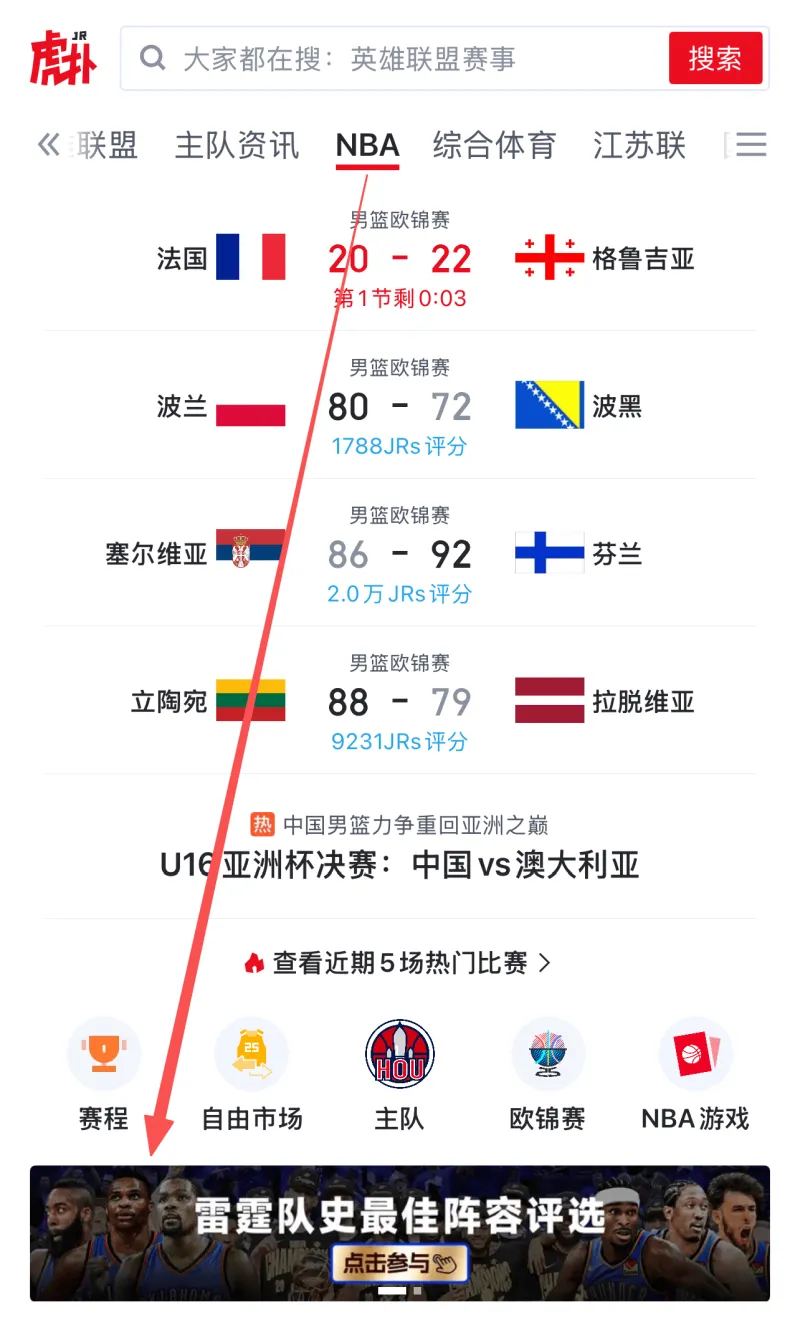The height and width of the screenshot is (1340, 800).
Task: View 查看近期5场热门比赛 link
Action: tap(400, 963)
